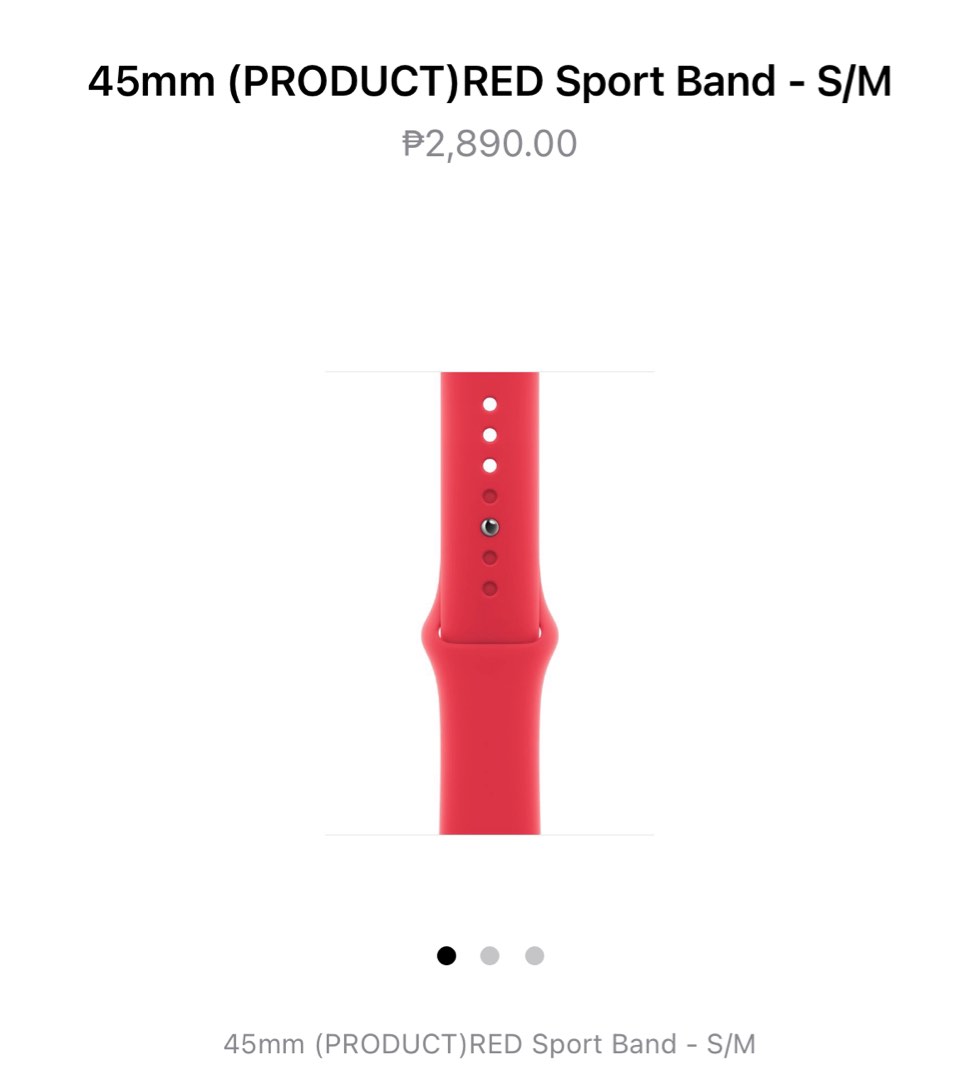
Task: Click the sport band product image
Action: (x=489, y=600)
